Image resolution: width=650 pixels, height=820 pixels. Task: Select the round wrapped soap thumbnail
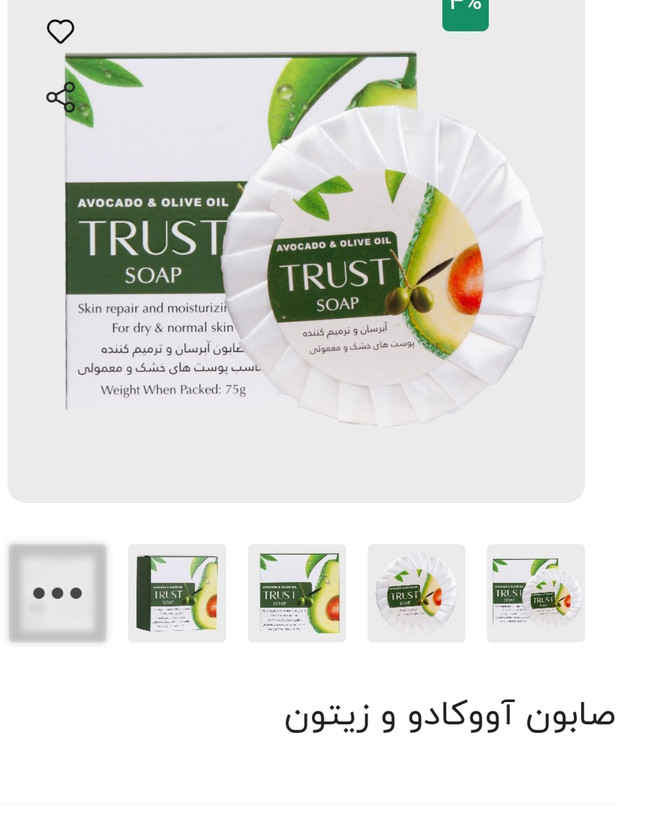tap(416, 593)
